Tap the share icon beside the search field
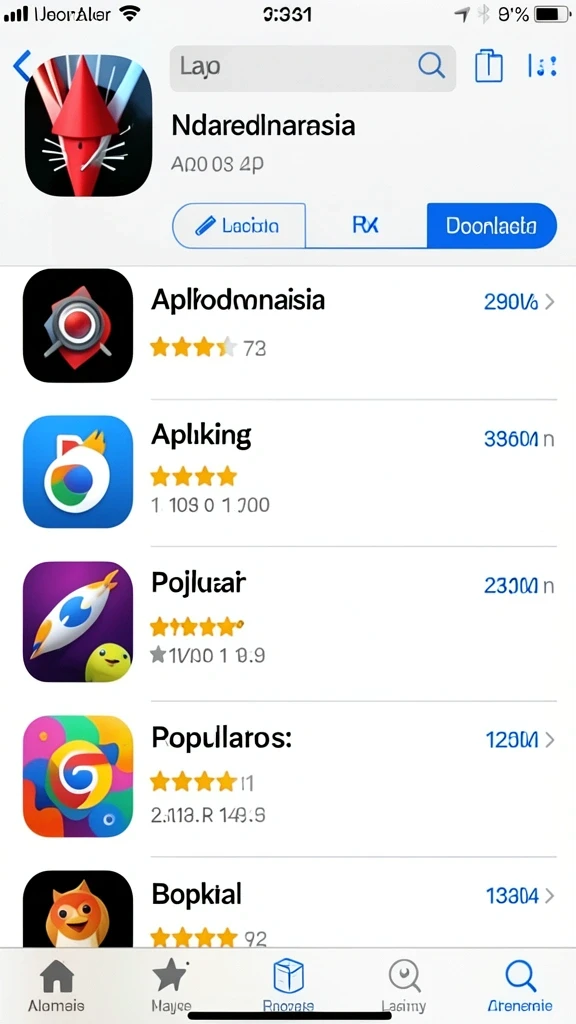This screenshot has height=1024, width=576. pyautogui.click(x=488, y=66)
